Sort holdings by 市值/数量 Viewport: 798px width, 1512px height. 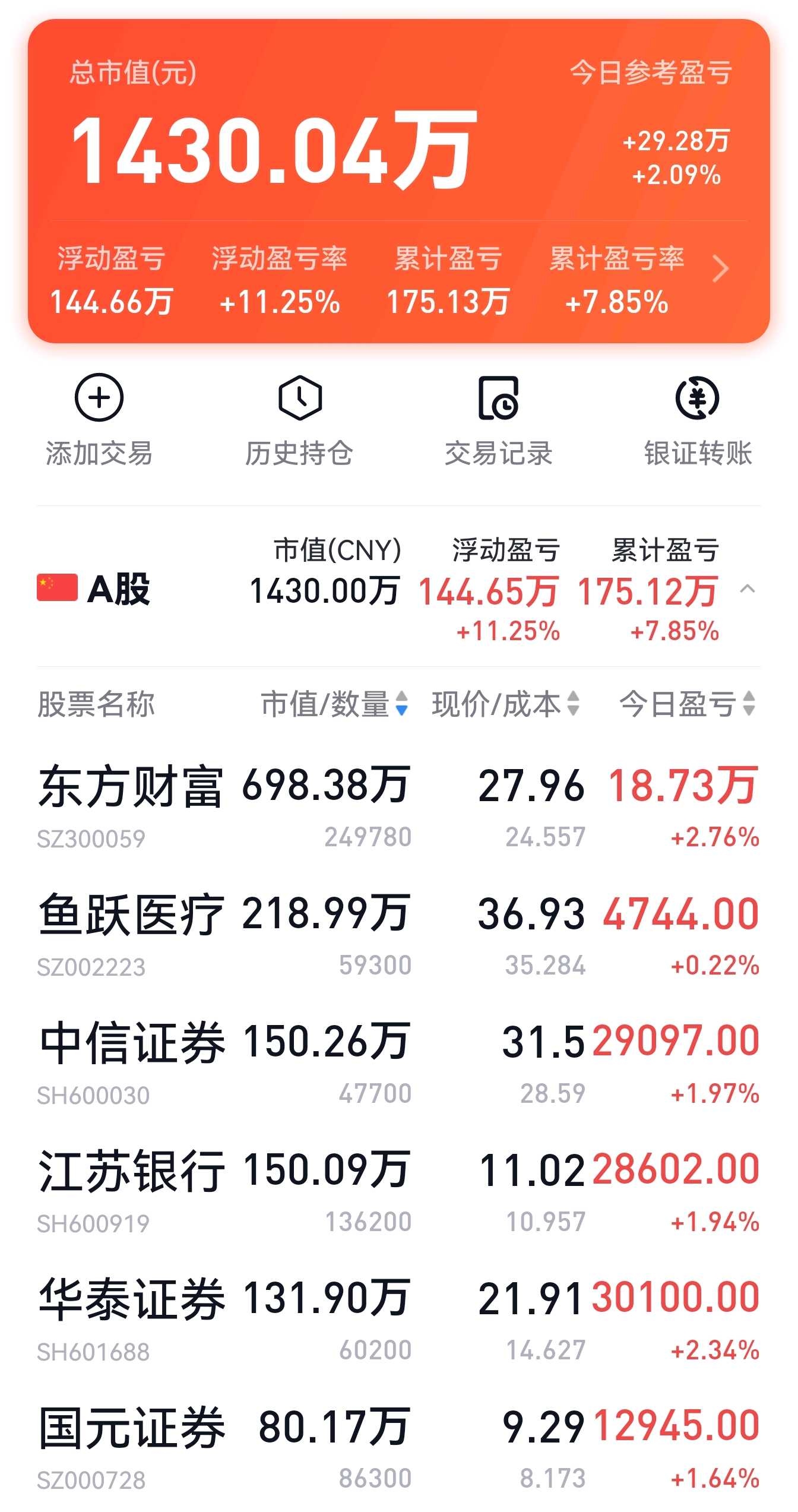[x=334, y=704]
